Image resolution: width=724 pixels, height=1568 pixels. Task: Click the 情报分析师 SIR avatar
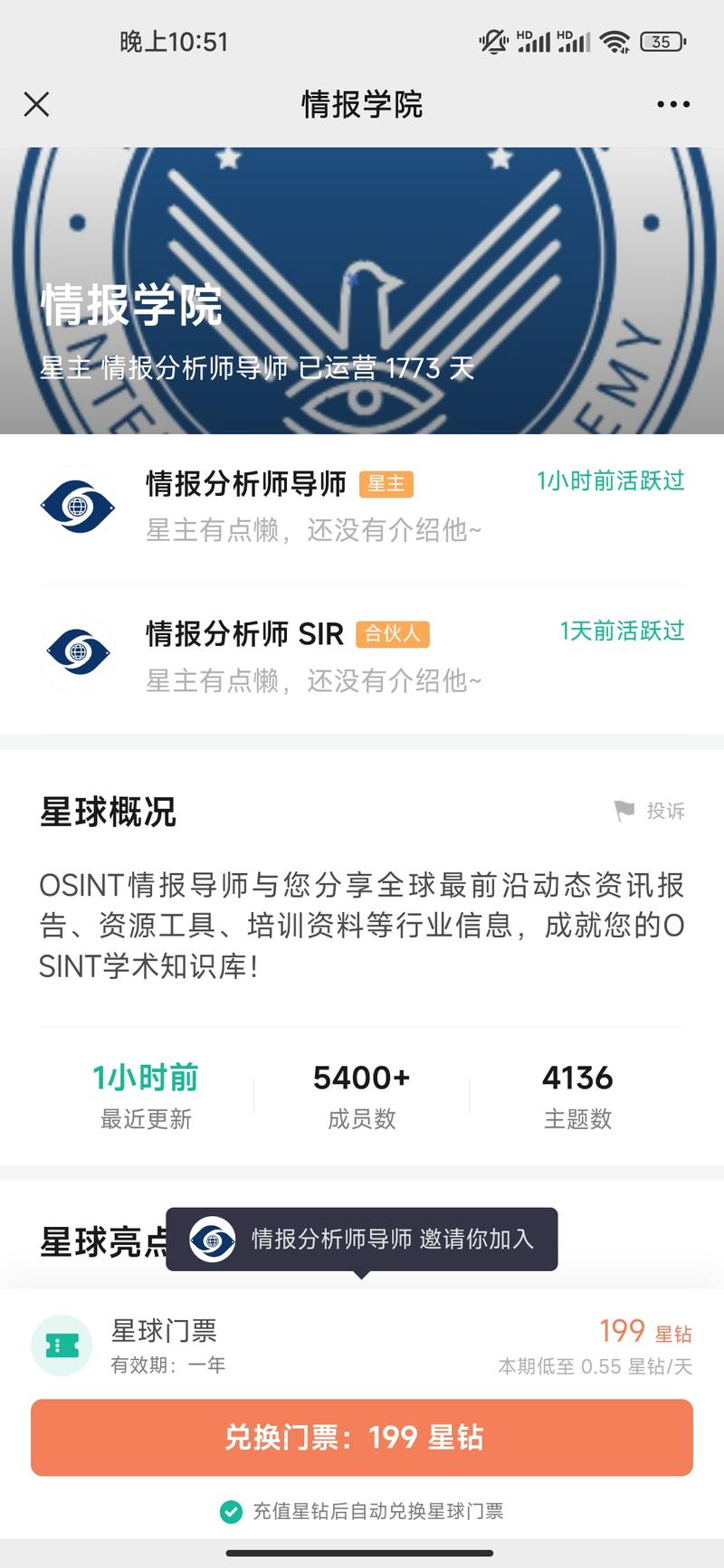click(x=78, y=654)
